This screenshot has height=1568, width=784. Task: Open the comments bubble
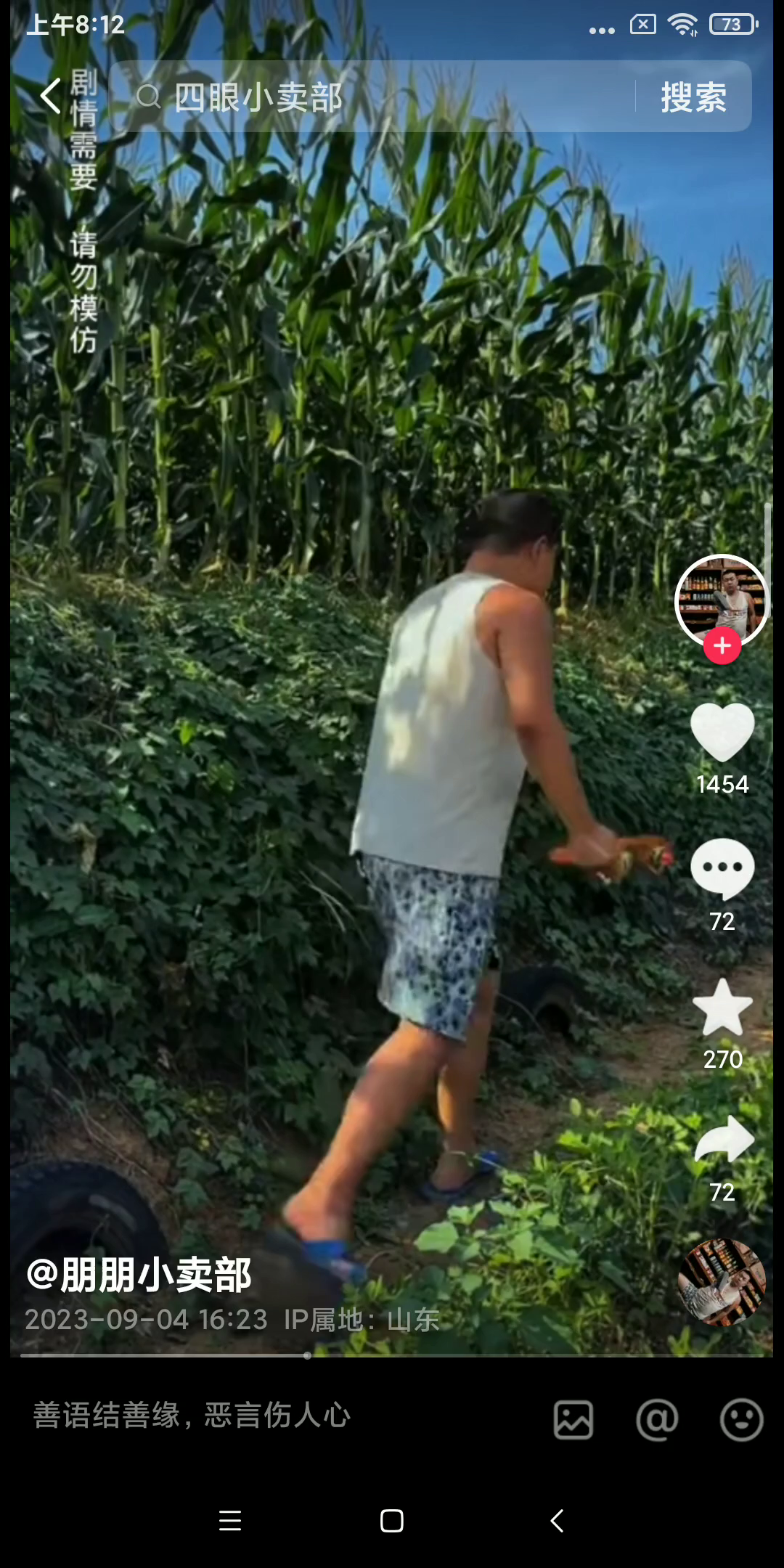click(722, 868)
